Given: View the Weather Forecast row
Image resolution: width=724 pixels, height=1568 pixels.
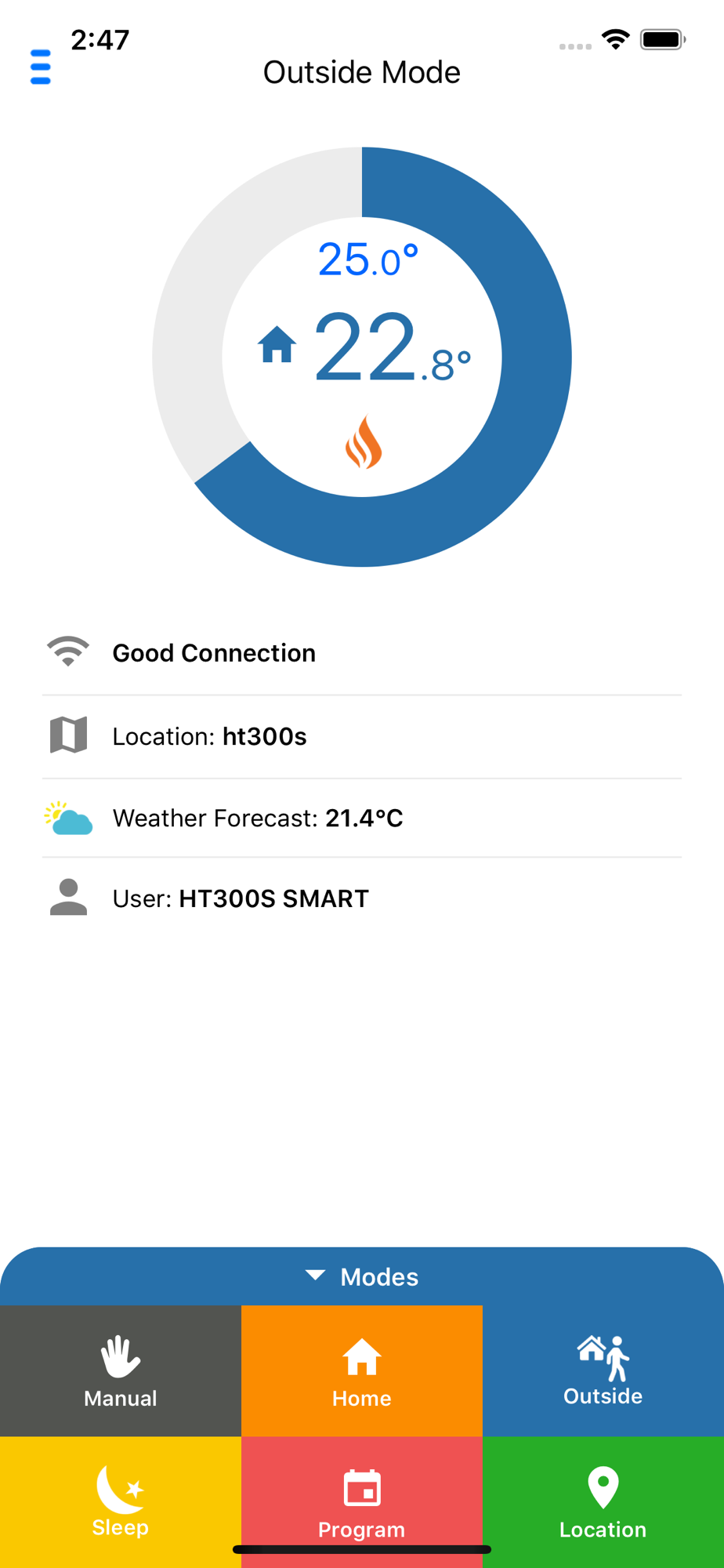Looking at the screenshot, I should click(x=362, y=818).
